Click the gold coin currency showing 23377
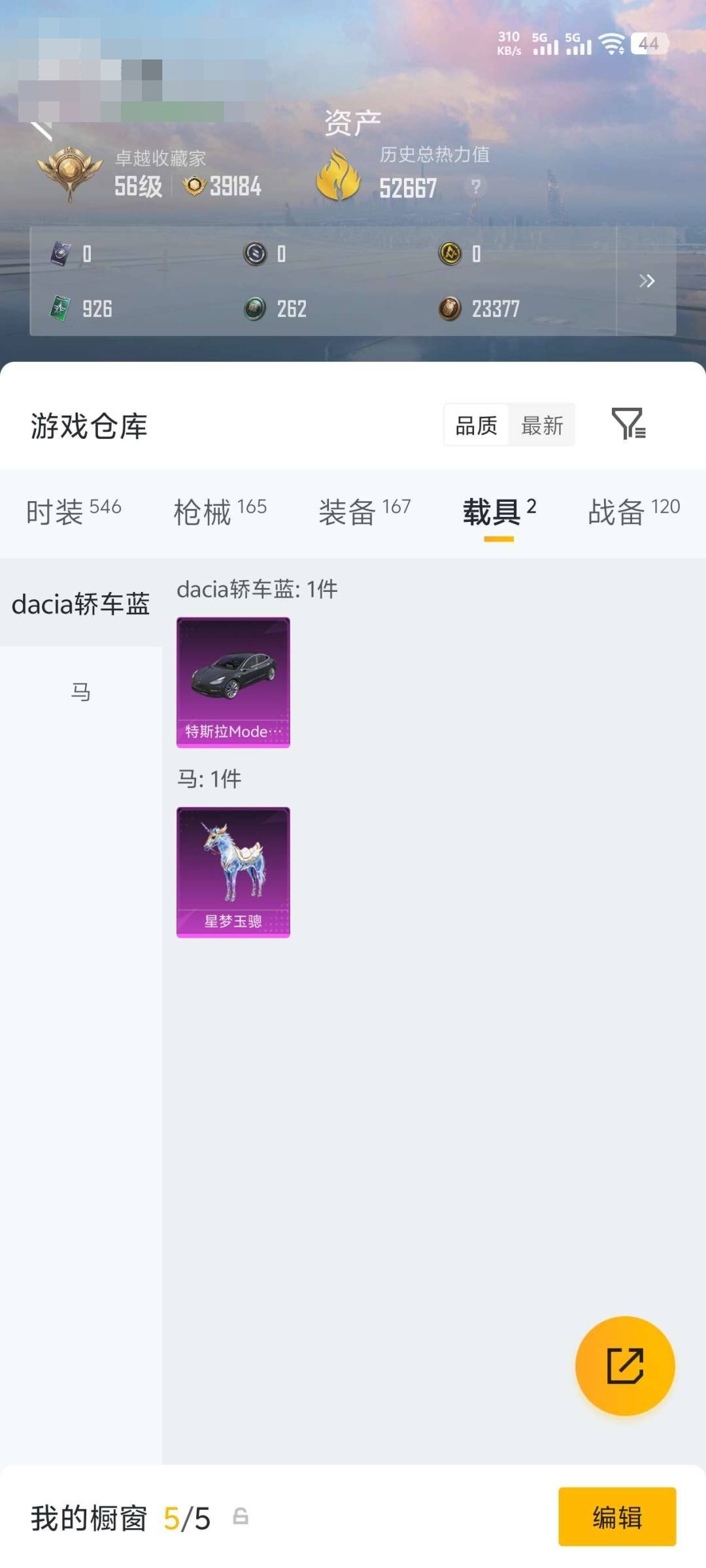The width and height of the screenshot is (706, 1568). (451, 309)
